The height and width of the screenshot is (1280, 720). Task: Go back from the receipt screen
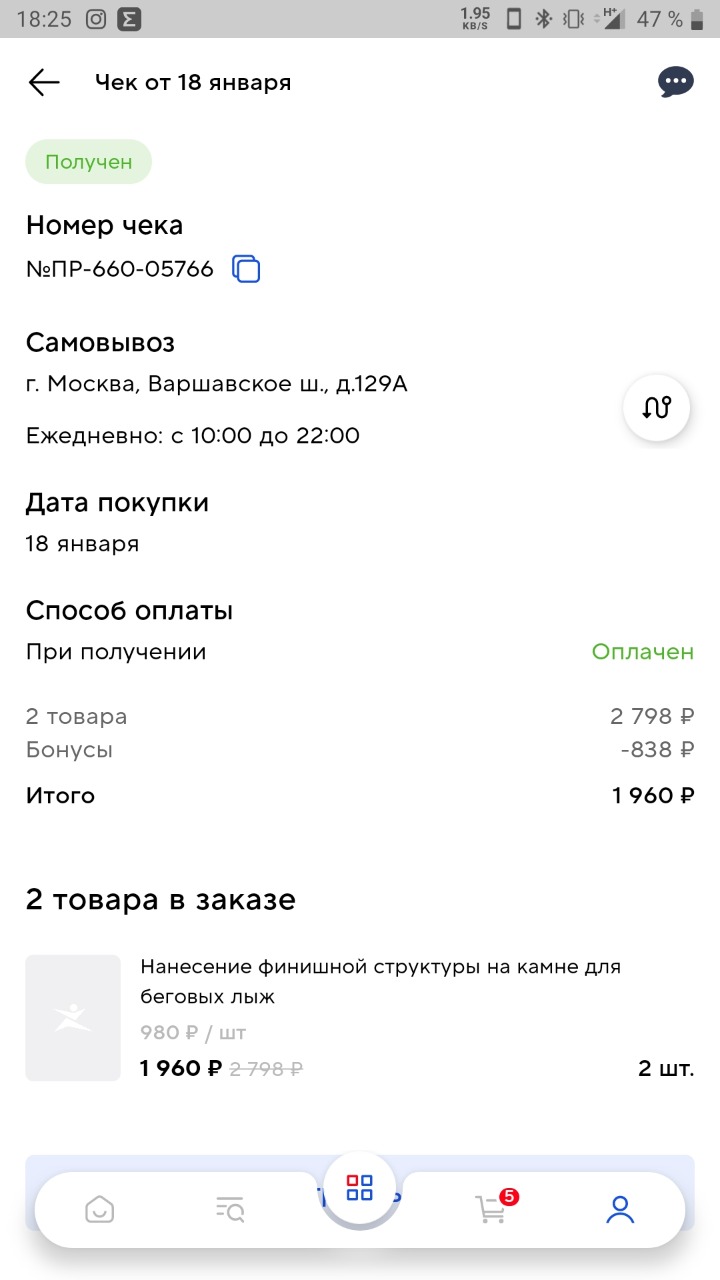tap(44, 82)
